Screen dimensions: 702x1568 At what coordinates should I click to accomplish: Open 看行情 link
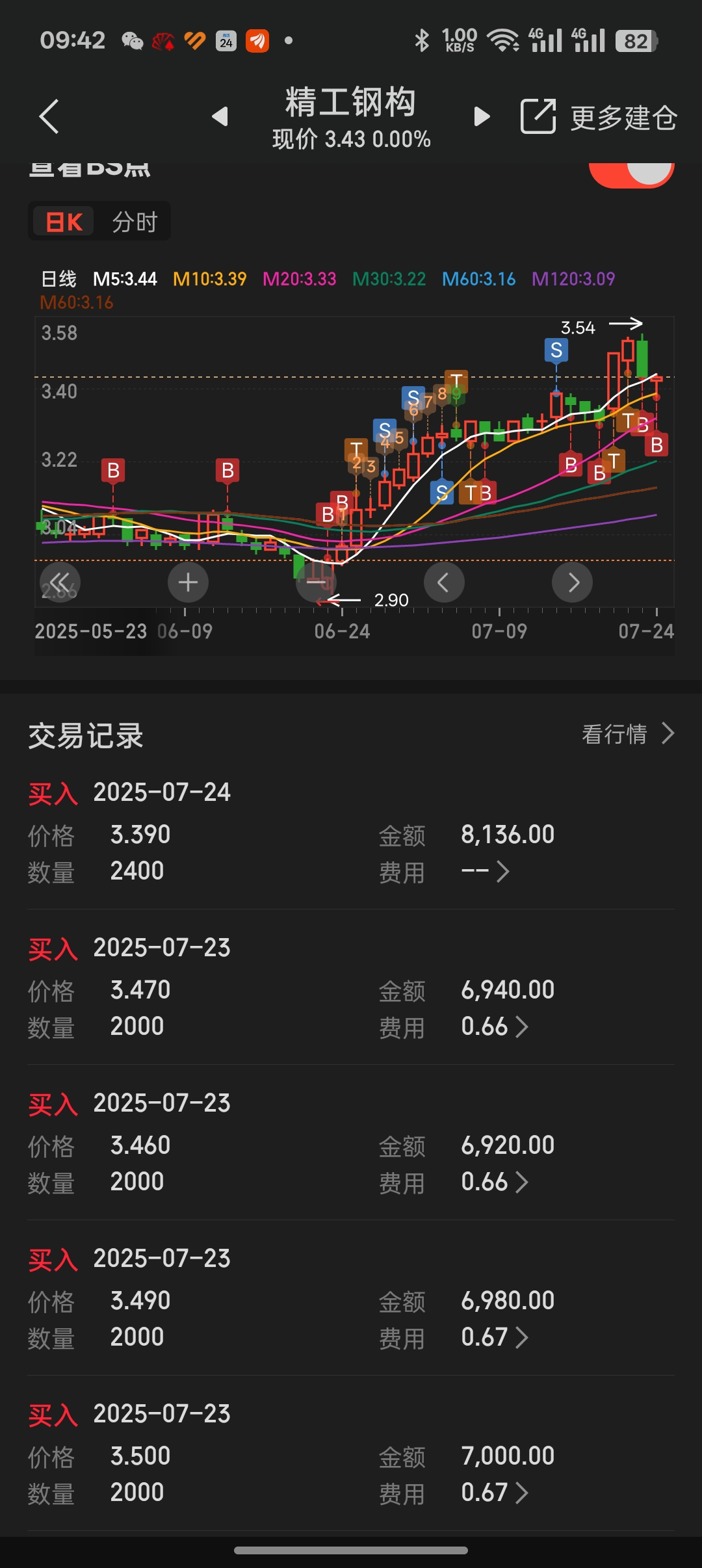click(628, 734)
